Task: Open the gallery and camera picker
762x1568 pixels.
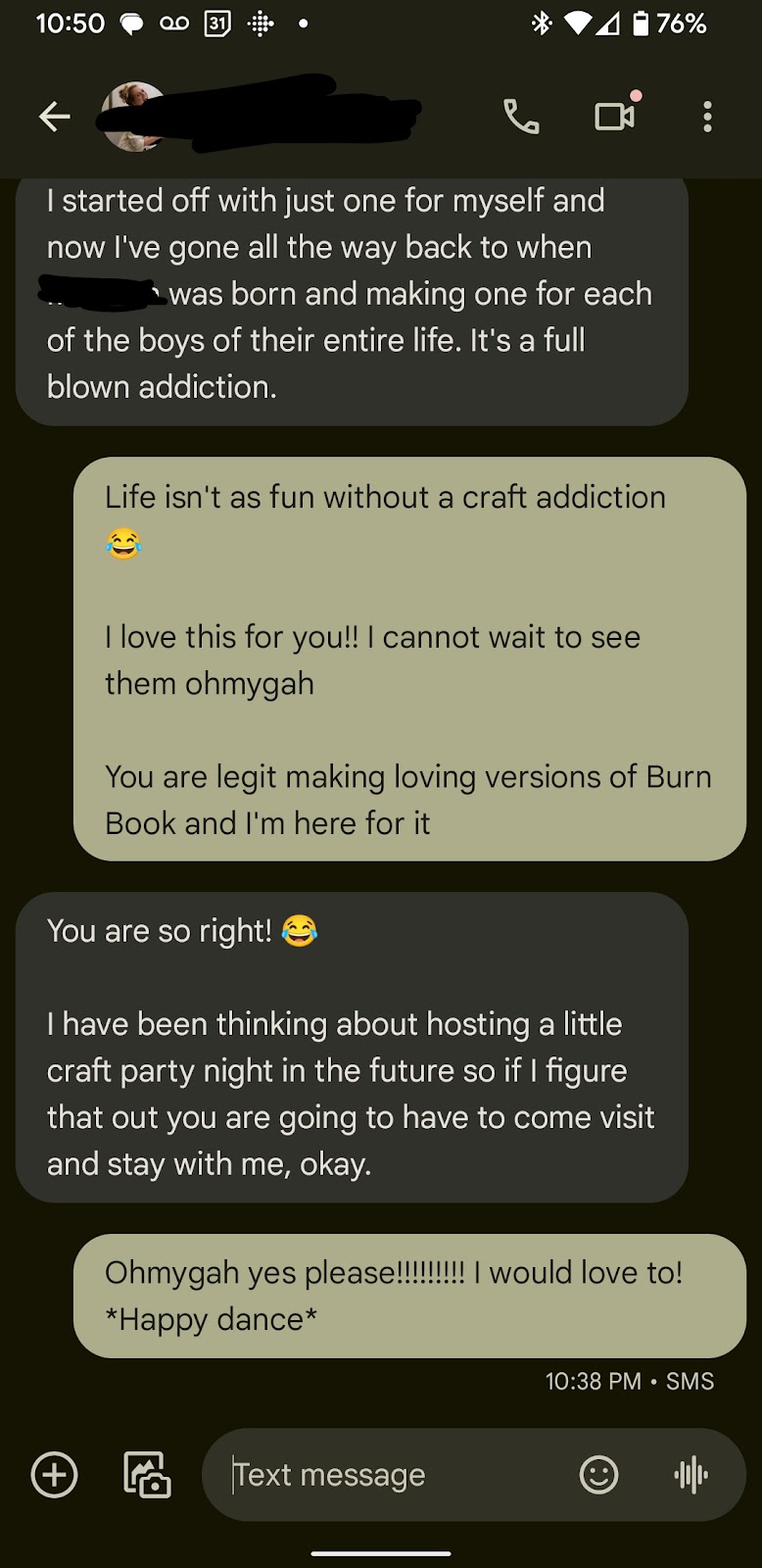Action: click(147, 1475)
